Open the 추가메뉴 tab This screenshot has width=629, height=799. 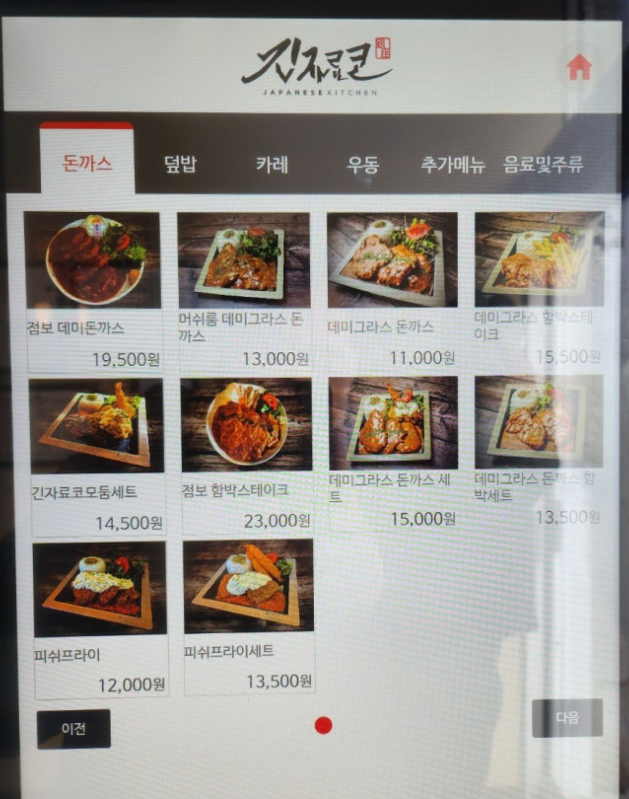tap(452, 165)
